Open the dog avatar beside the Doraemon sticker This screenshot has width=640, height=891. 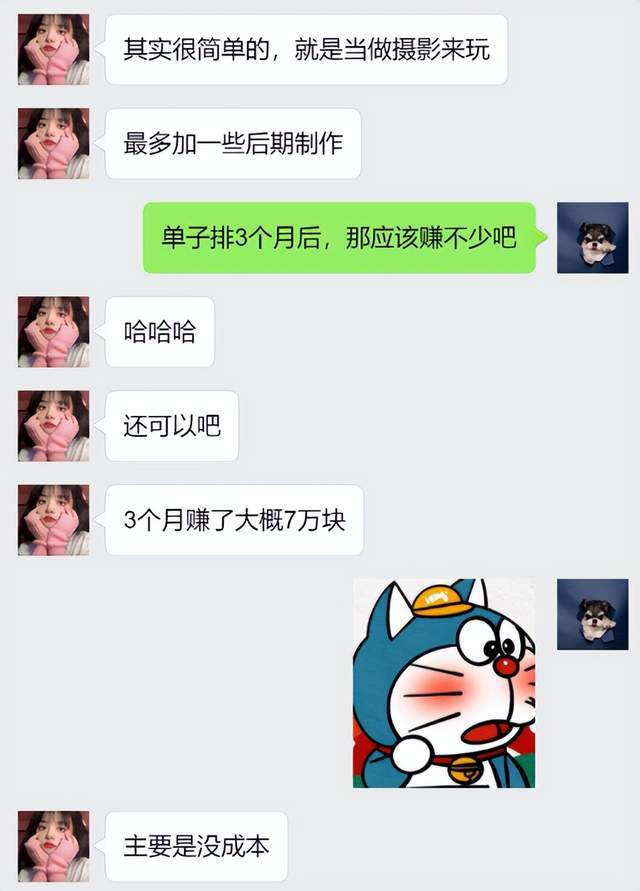pos(592,614)
